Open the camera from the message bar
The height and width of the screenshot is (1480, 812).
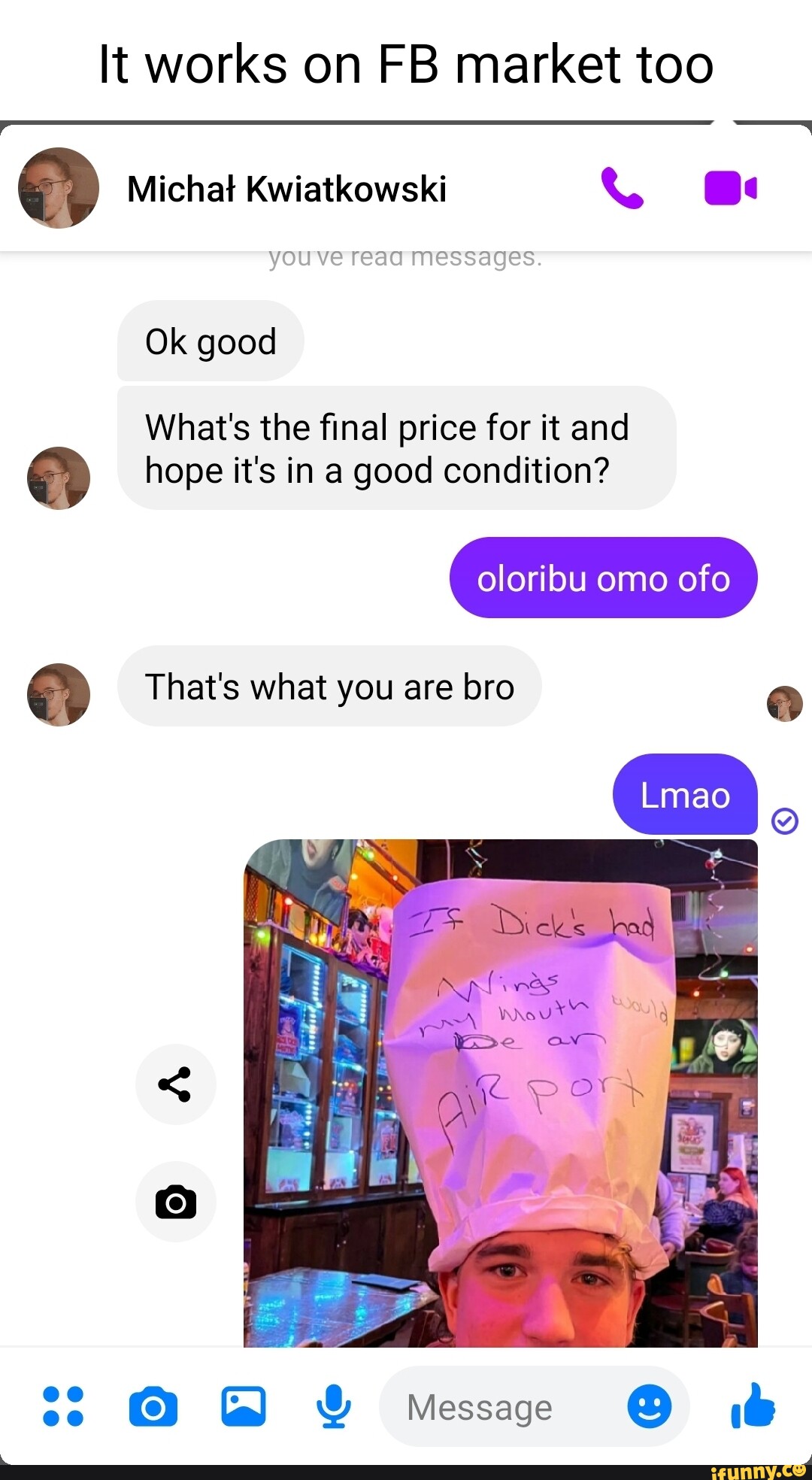[153, 1406]
